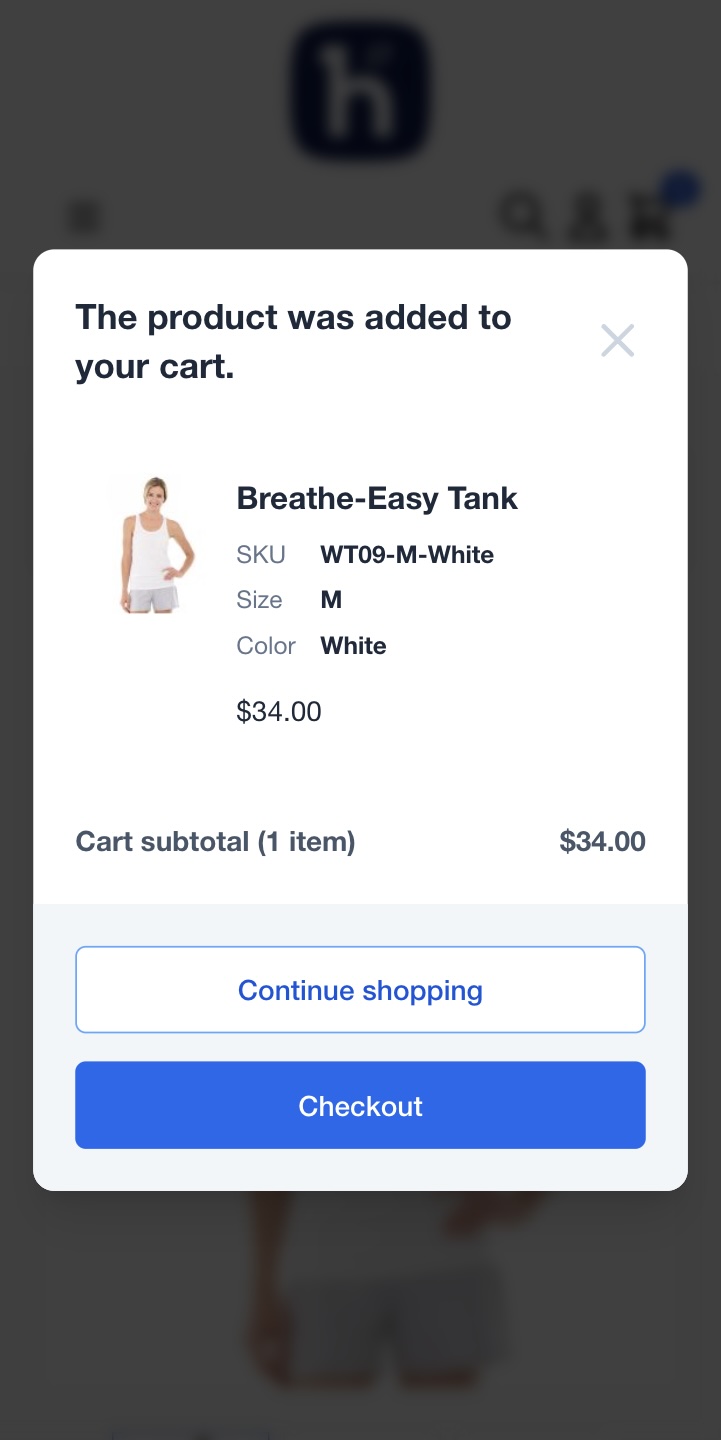Tap Continue shopping button
The width and height of the screenshot is (721, 1440).
[x=360, y=990]
